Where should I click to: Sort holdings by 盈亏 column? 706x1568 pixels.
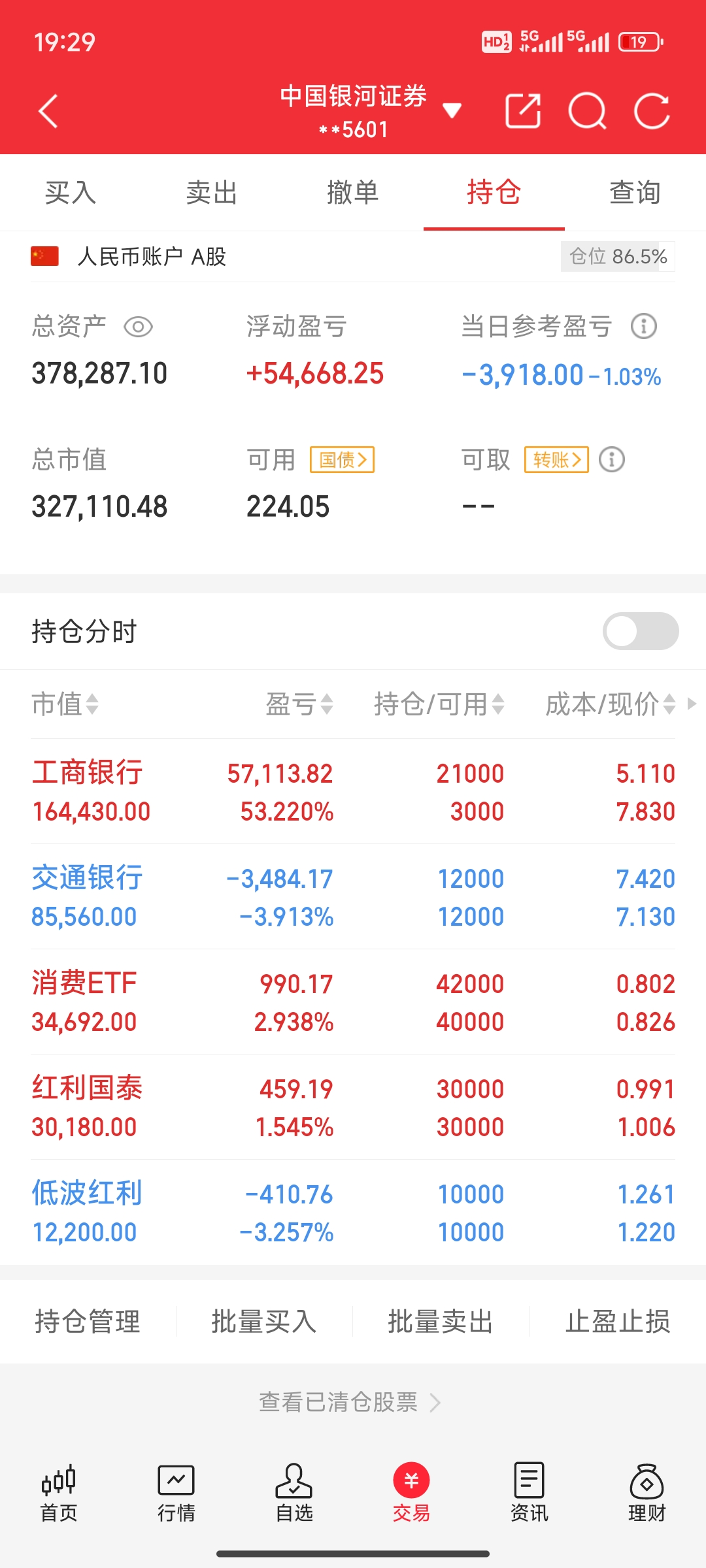299,704
